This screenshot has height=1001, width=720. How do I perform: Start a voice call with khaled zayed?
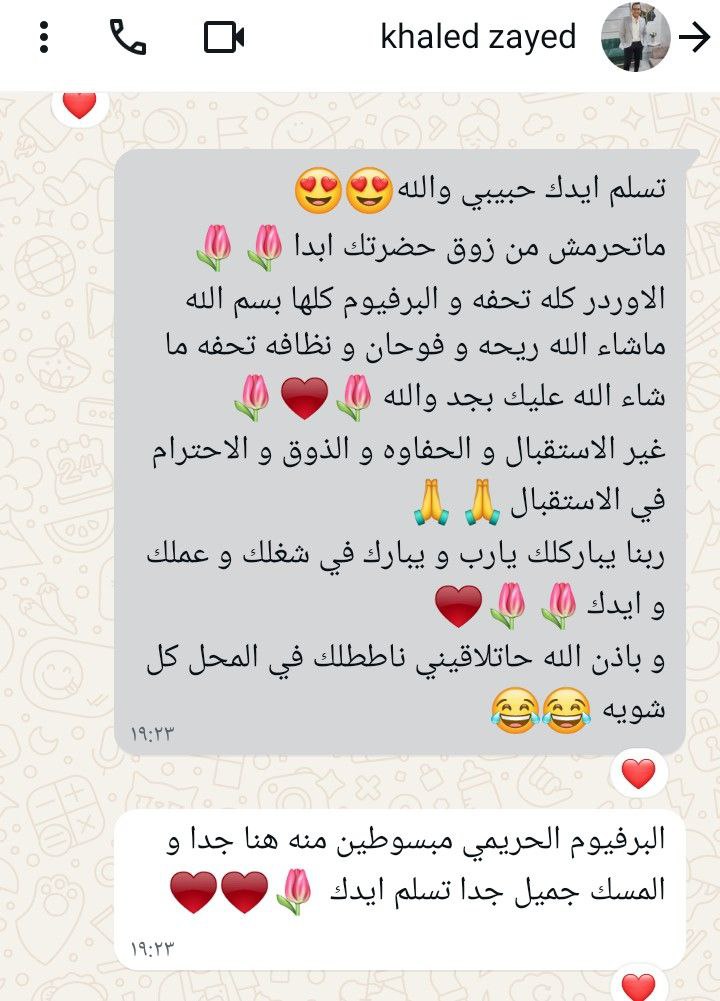click(127, 38)
